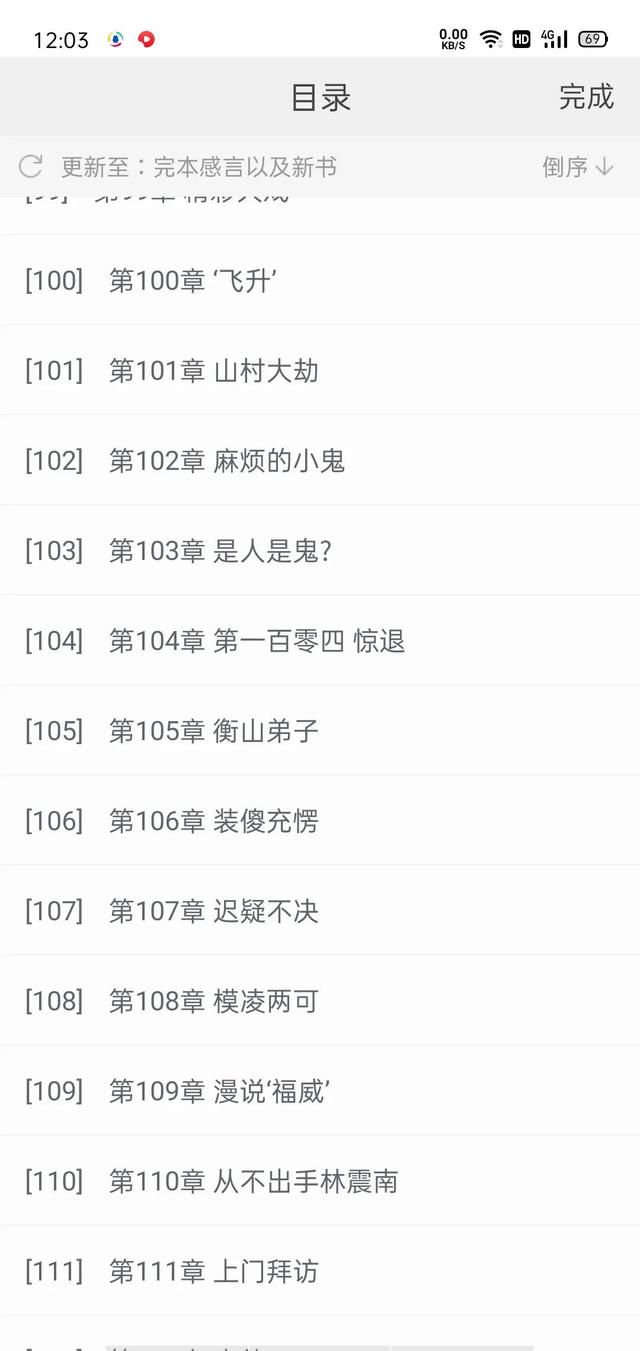The height and width of the screenshot is (1351, 640).
Task: Toggle 倒序 chapter sort order
Action: [578, 167]
